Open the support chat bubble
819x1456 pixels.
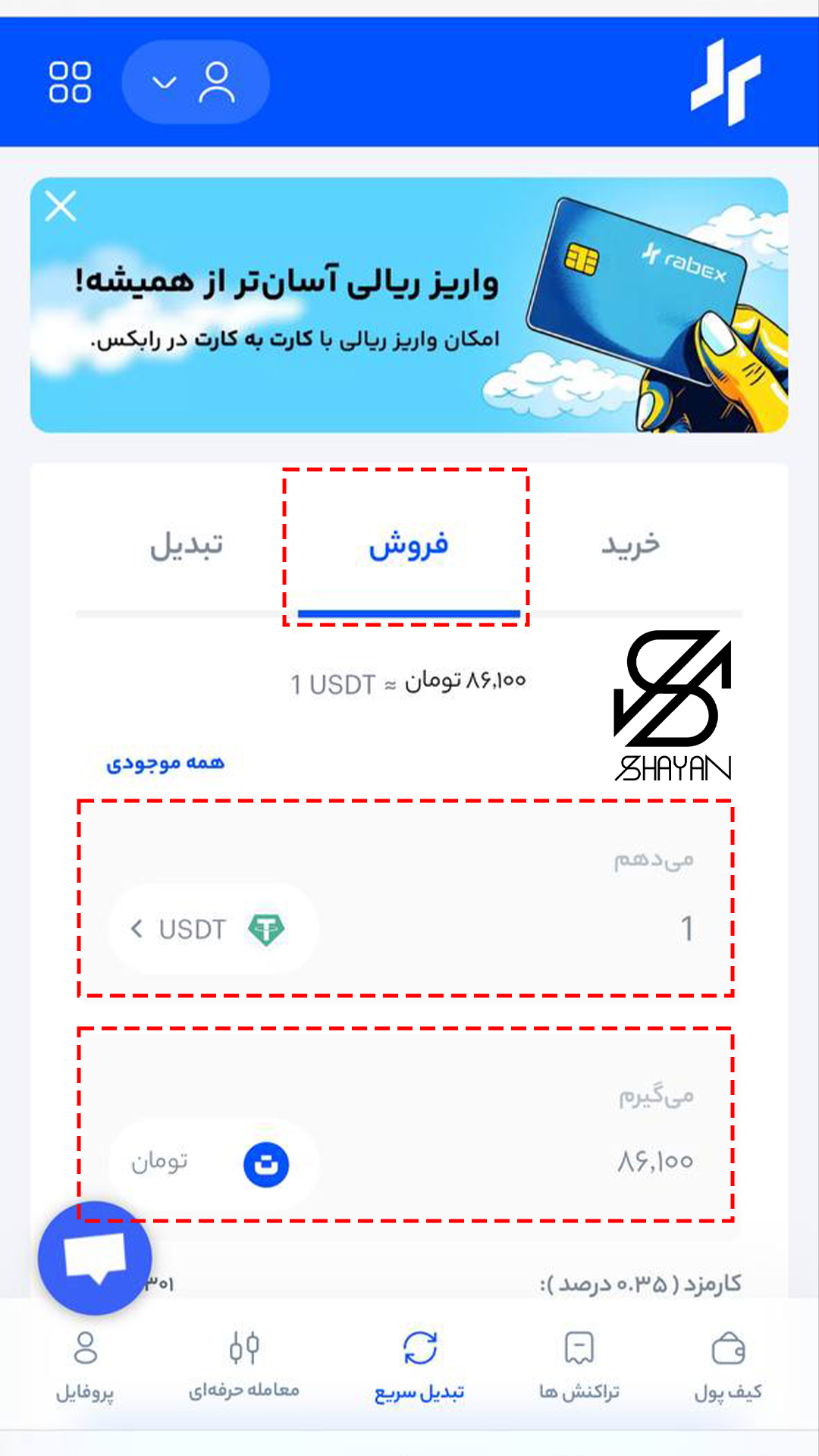point(95,1258)
